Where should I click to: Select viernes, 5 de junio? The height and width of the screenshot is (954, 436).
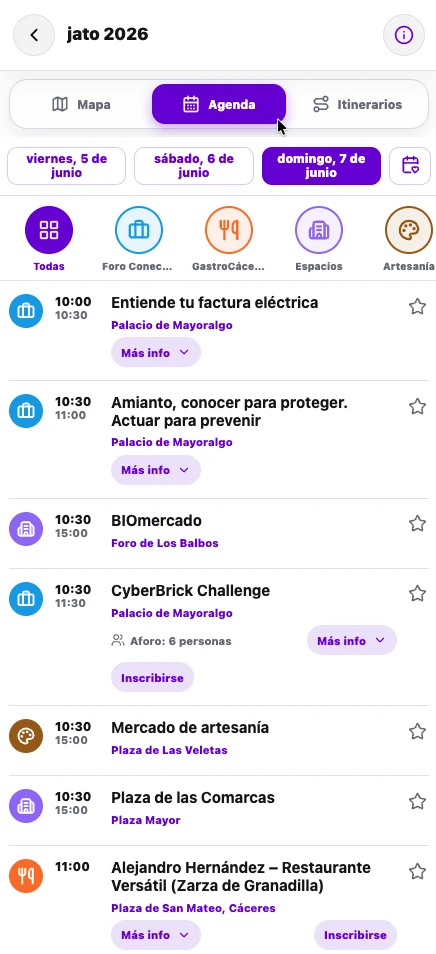66,165
